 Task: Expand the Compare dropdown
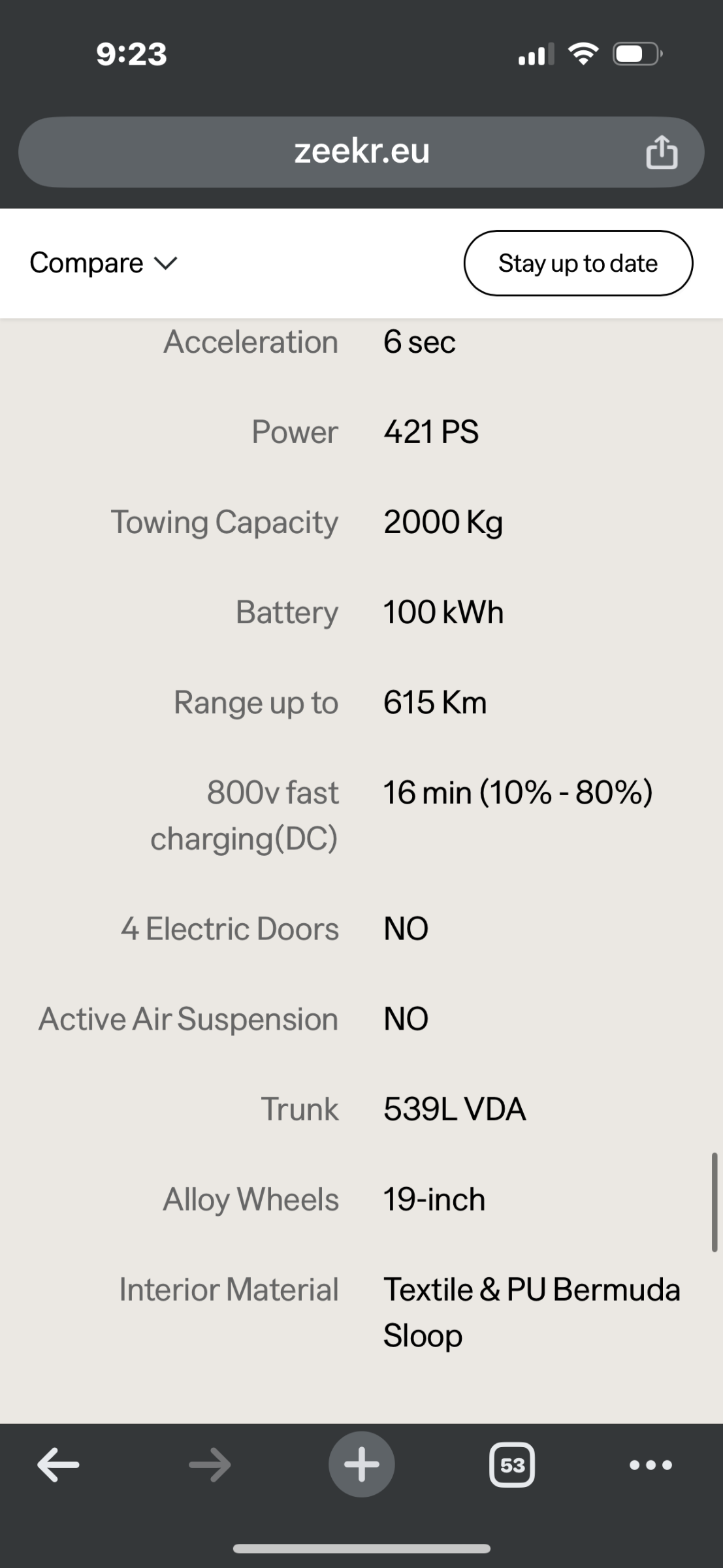click(x=103, y=263)
